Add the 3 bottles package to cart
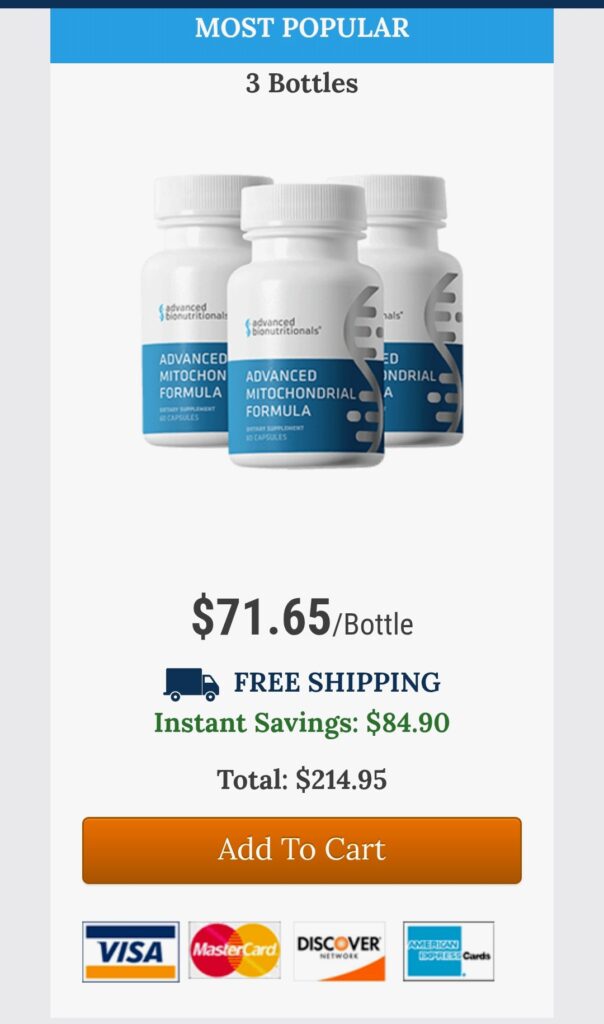 coord(301,850)
